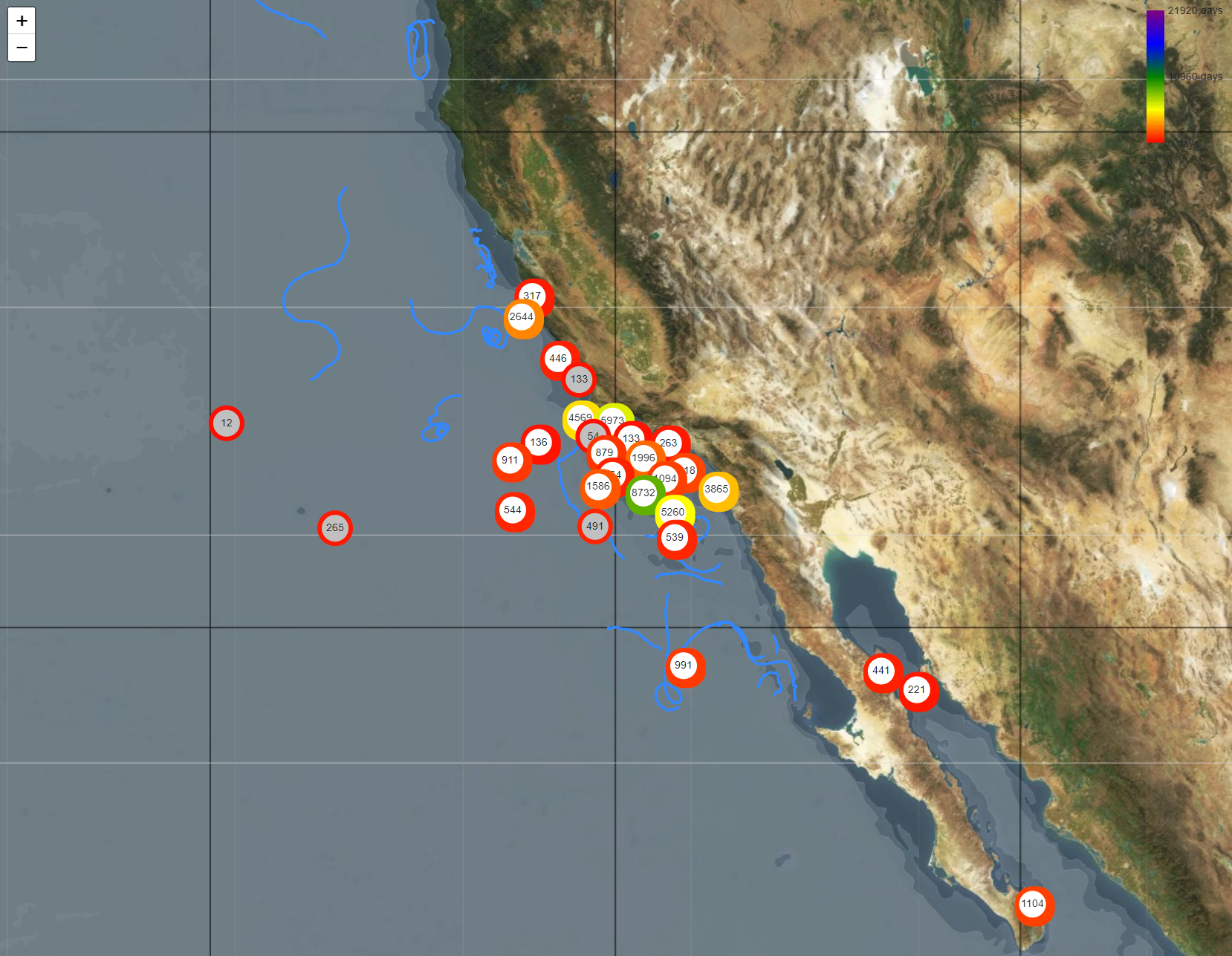Open the marker labeled 441
The width and height of the screenshot is (1232, 956).
coord(881,671)
